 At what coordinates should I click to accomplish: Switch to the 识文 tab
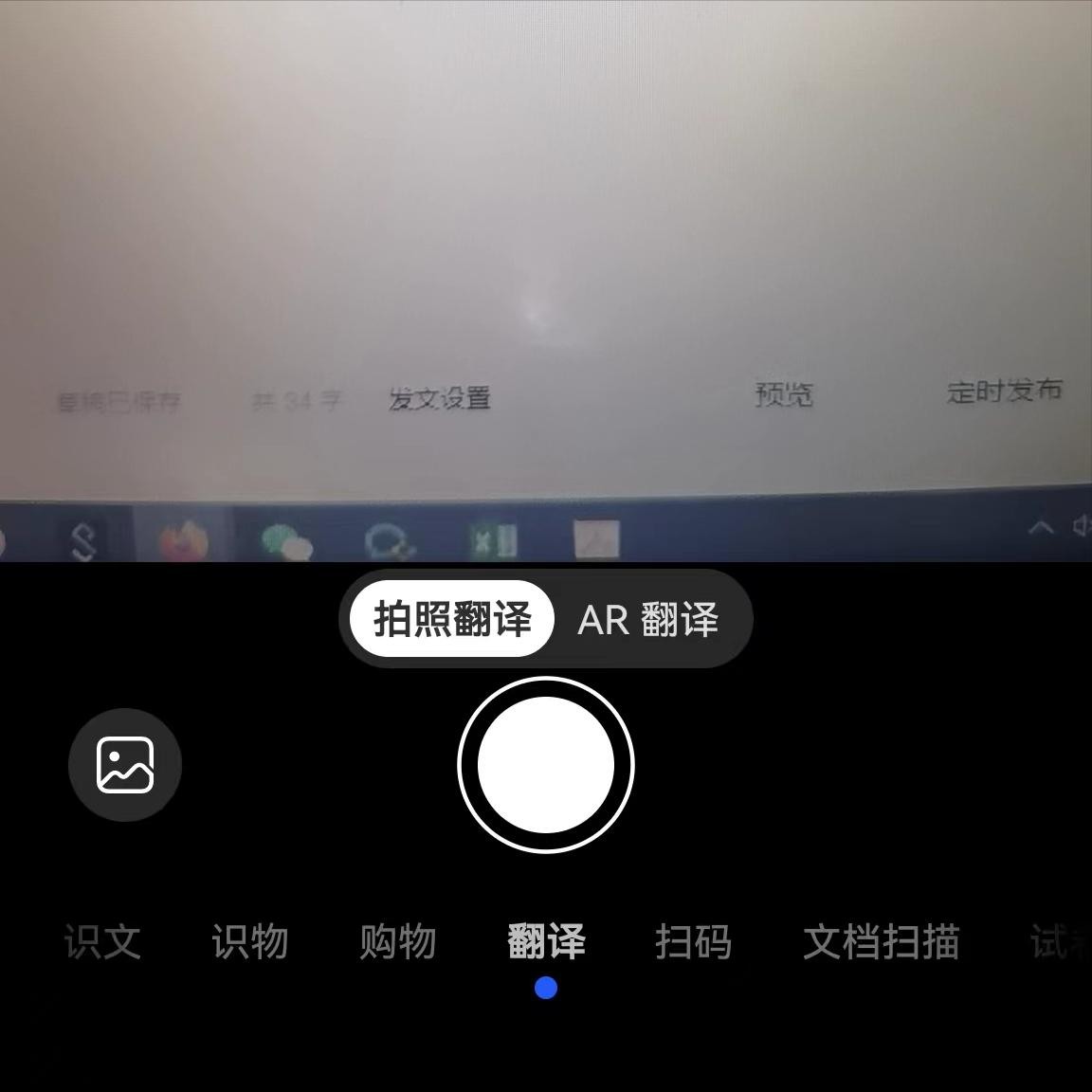coord(102,942)
